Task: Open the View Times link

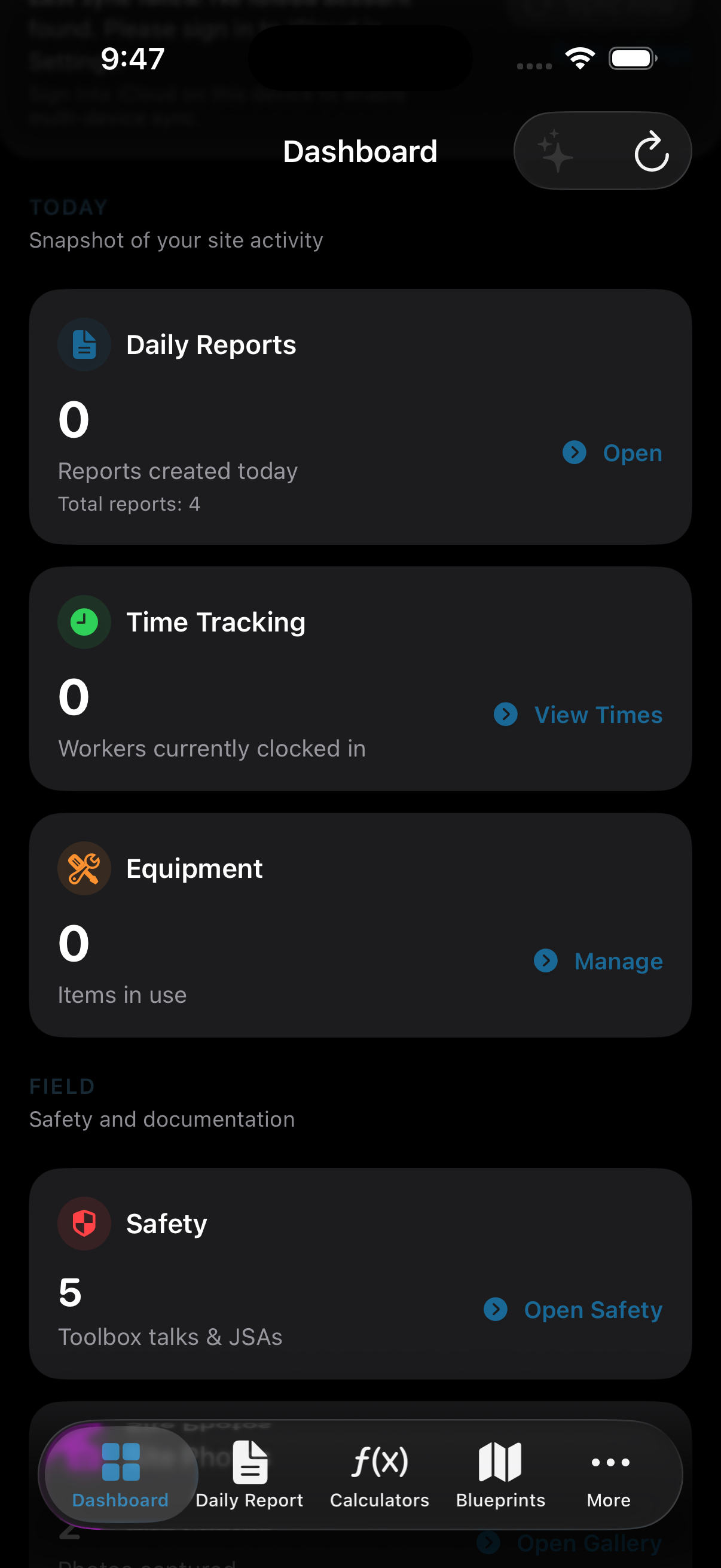Action: (x=598, y=715)
